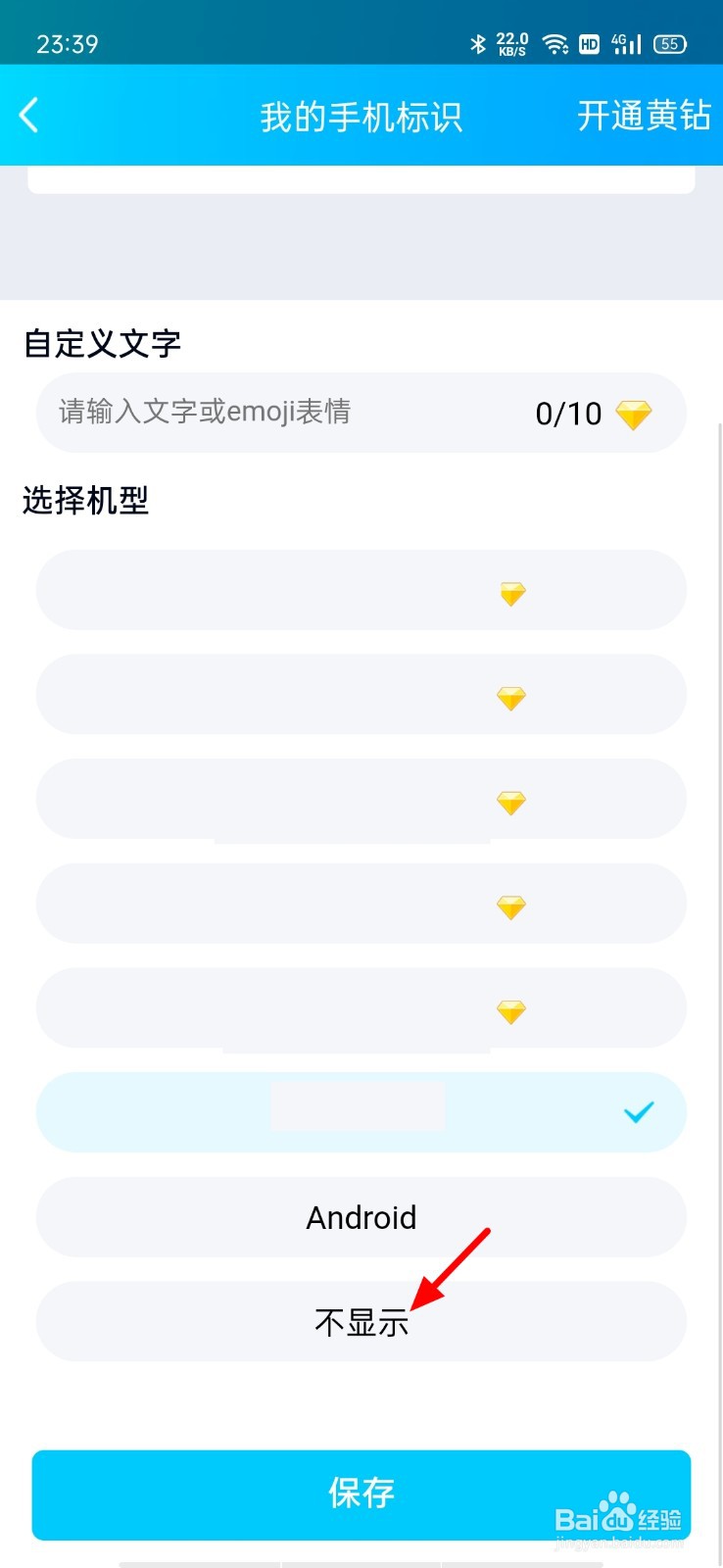Tap 开通黄钻 in the header
723x1568 pixels.
click(644, 116)
